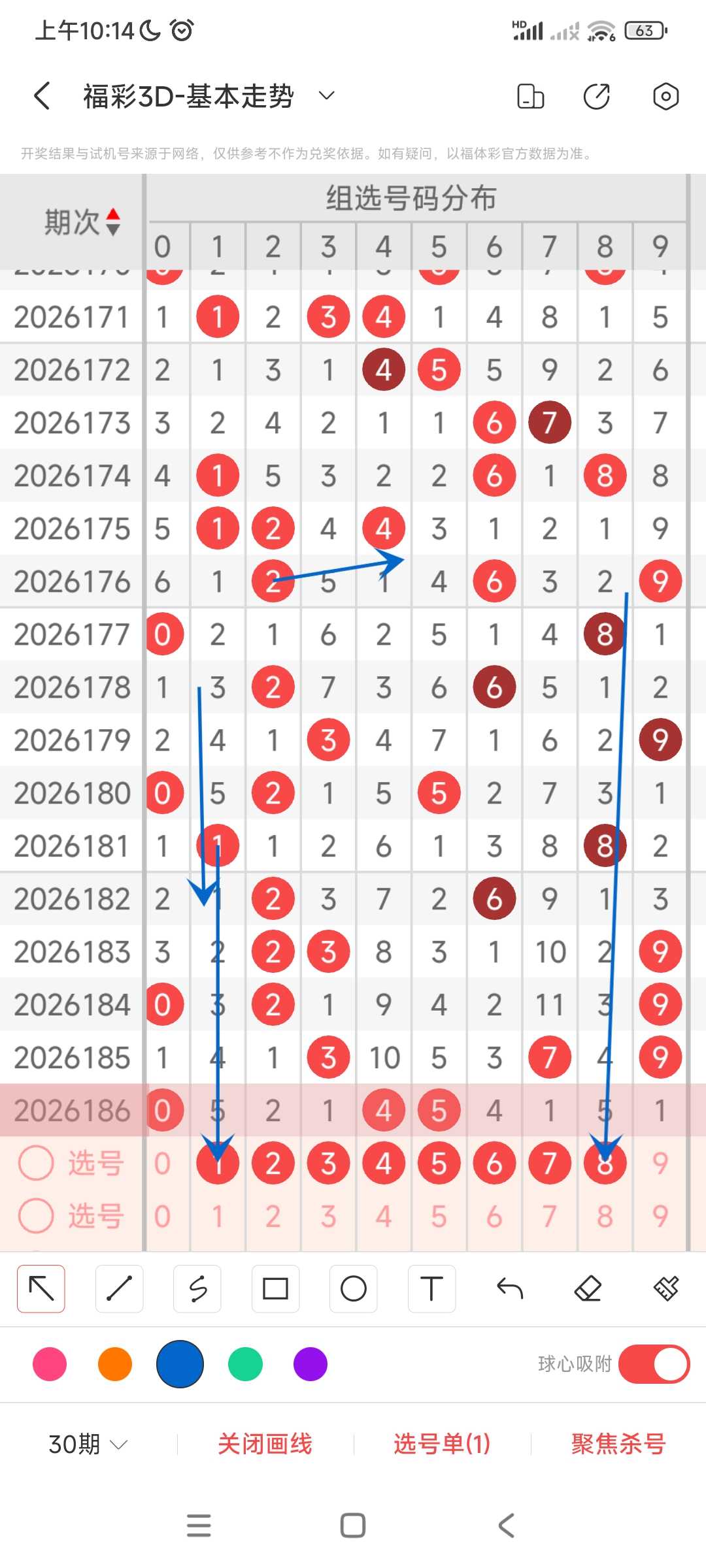The image size is (706, 1568).
Task: Choose the text tool
Action: point(431,1288)
